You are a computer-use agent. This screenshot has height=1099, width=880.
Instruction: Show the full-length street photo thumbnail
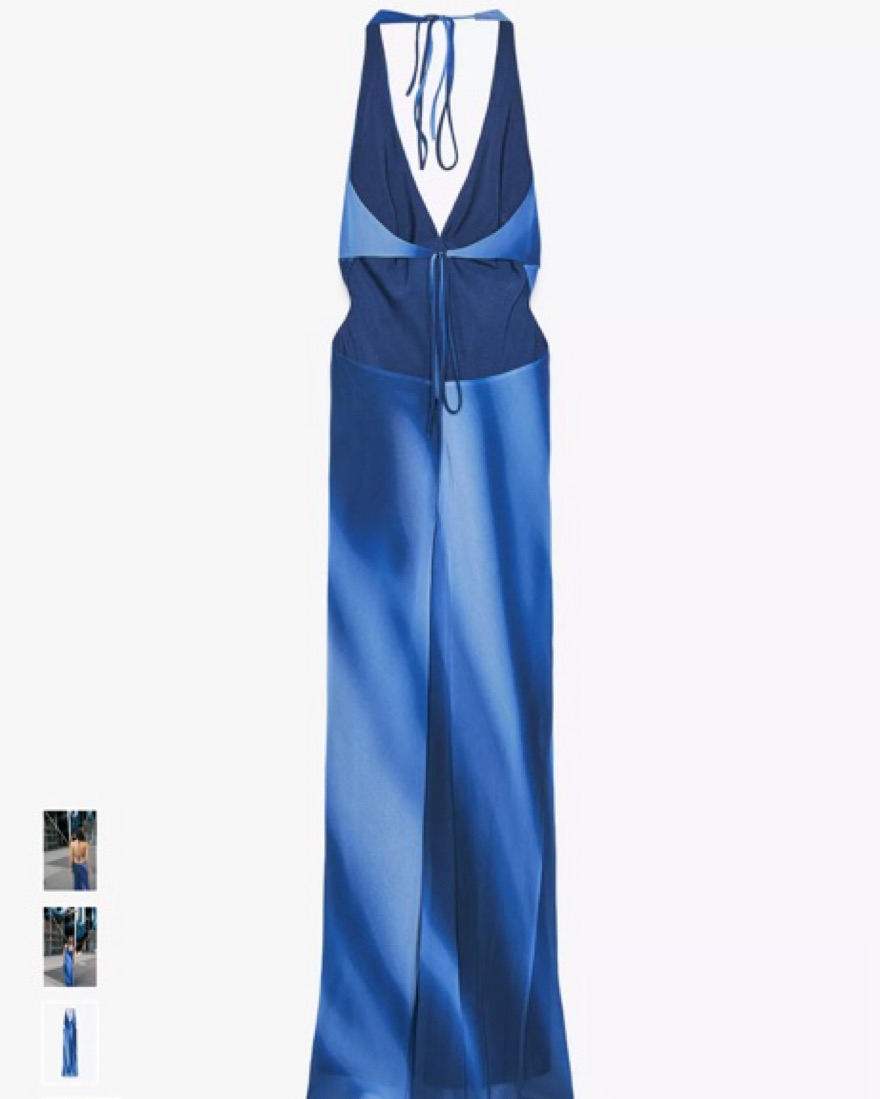(70, 946)
